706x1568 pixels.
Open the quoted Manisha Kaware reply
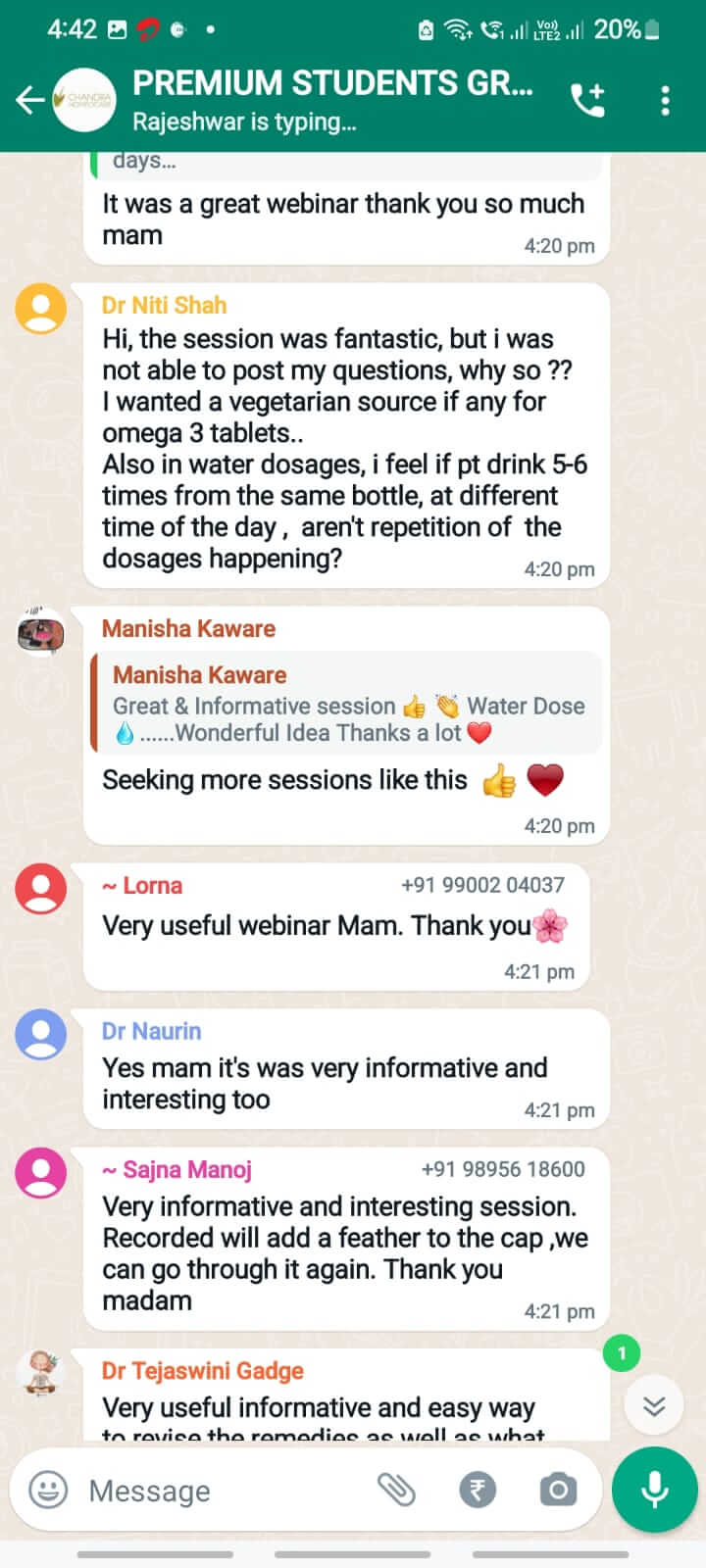[x=346, y=704]
